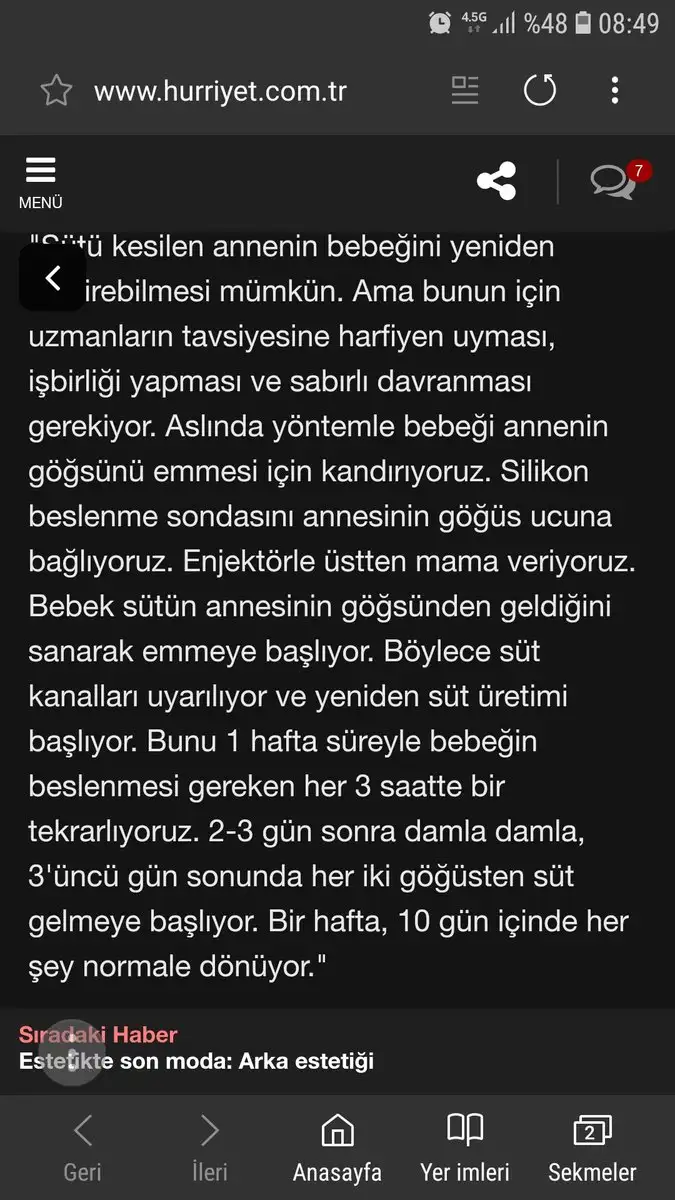Open next story: Estetikte son moda: Arka estetiği
The width and height of the screenshot is (675, 1200).
(x=196, y=1061)
